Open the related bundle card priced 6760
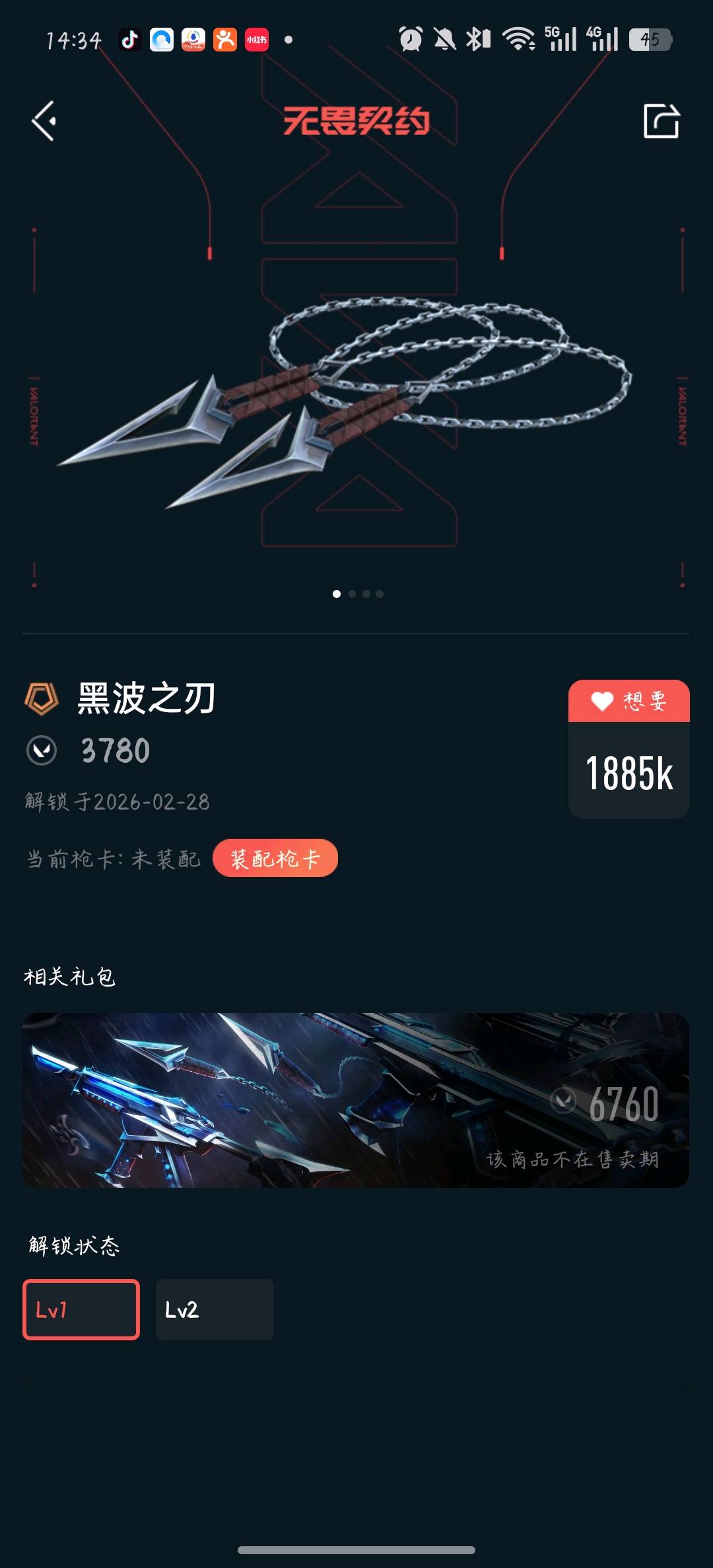Image resolution: width=713 pixels, height=1568 pixels. tap(356, 1100)
